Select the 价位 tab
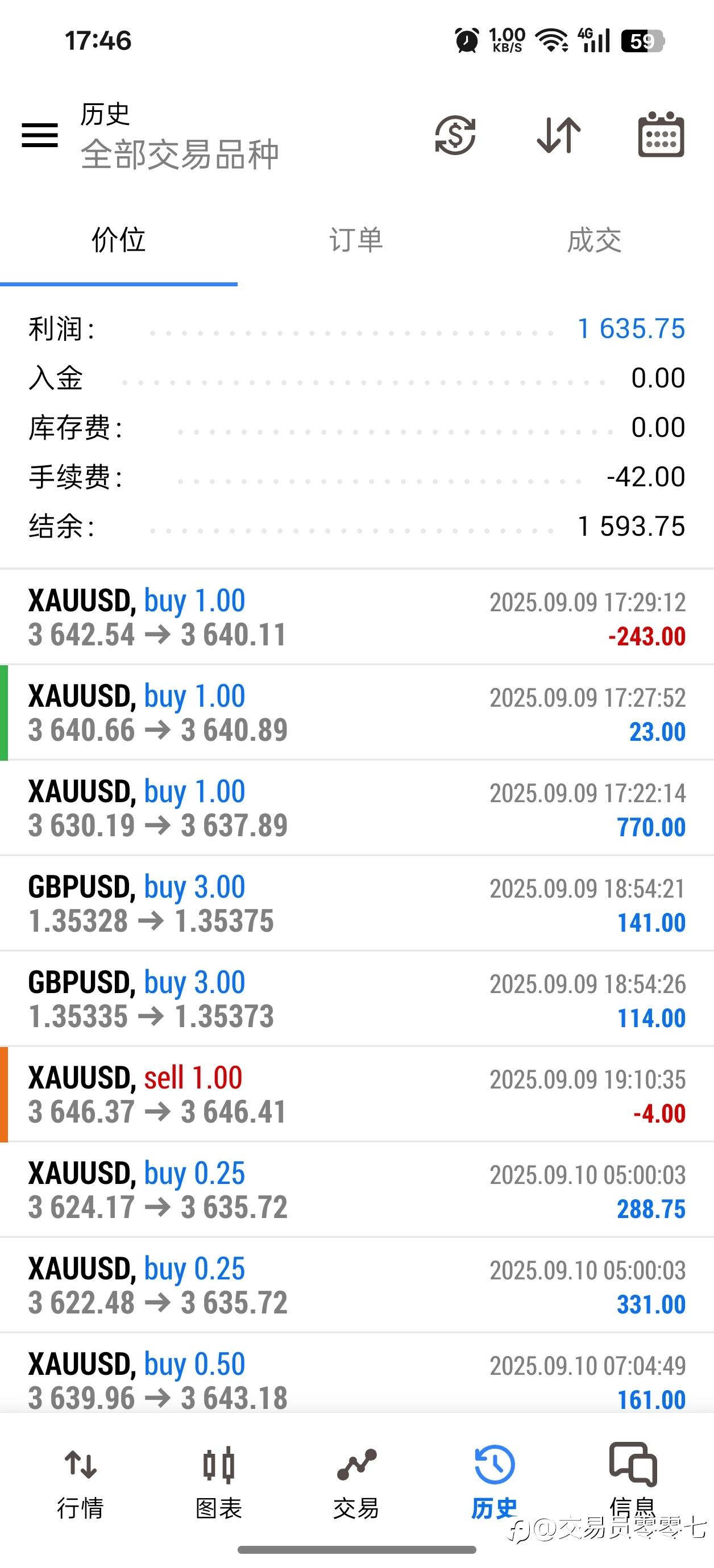 click(119, 240)
